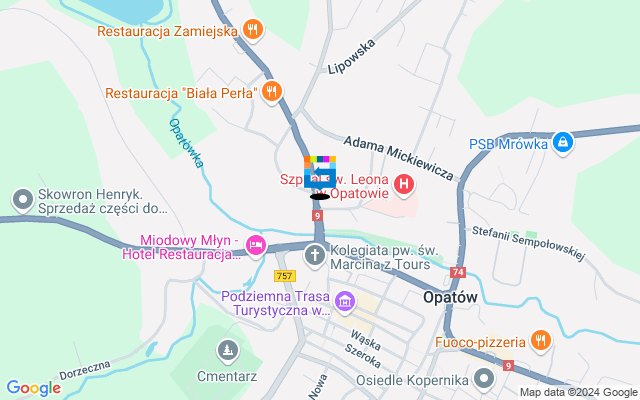Open the Google logo link

point(33,388)
